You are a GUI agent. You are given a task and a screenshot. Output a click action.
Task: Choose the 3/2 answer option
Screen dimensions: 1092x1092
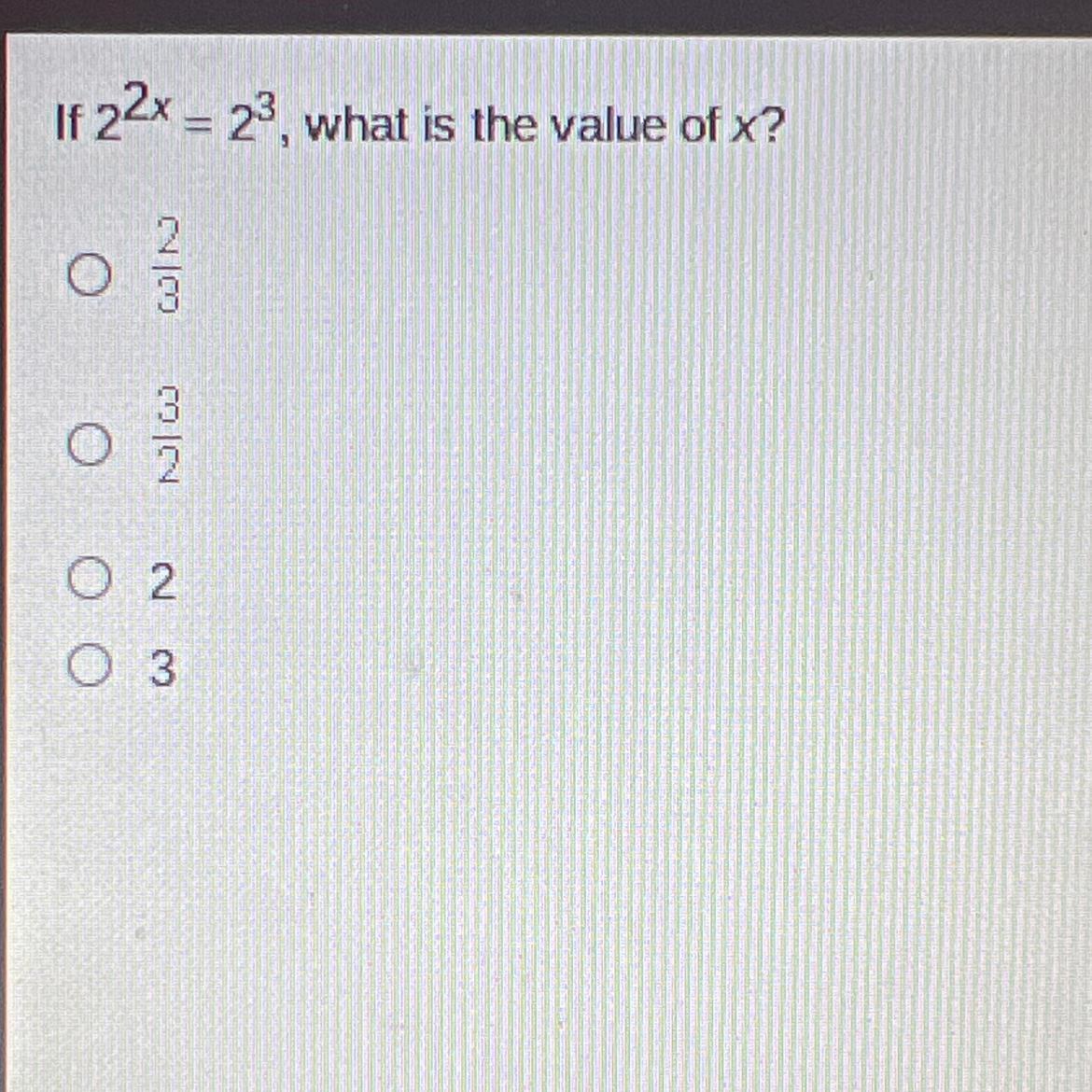click(x=90, y=444)
